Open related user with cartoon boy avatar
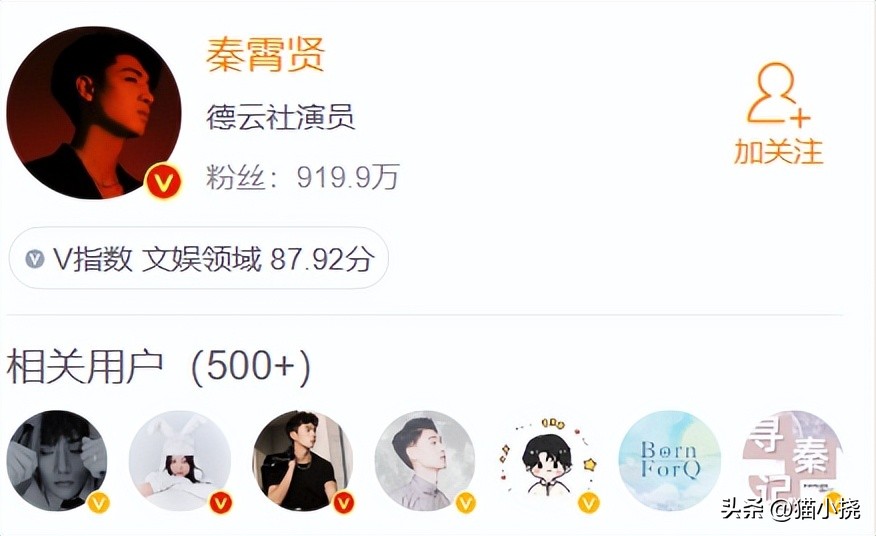The width and height of the screenshot is (876, 536). (547, 461)
